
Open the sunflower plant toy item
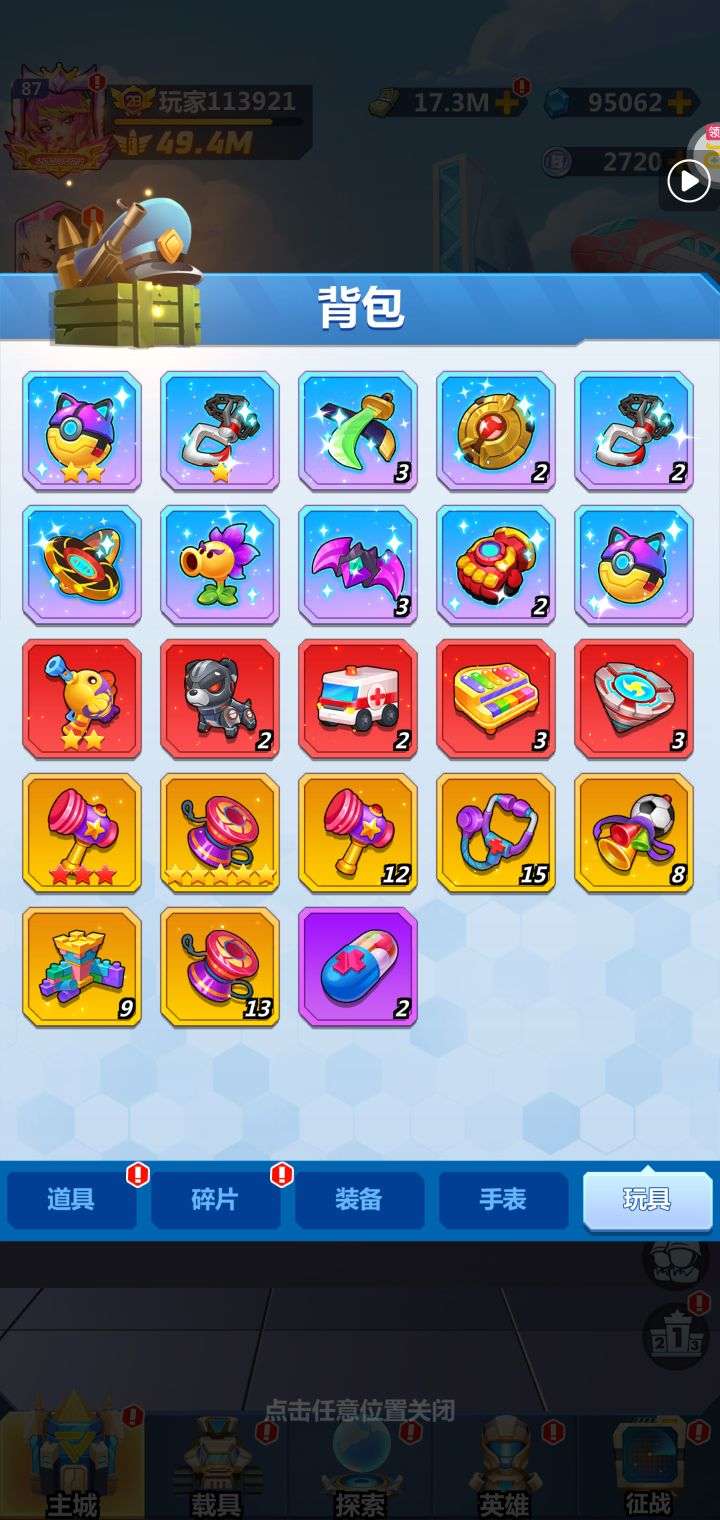220,565
